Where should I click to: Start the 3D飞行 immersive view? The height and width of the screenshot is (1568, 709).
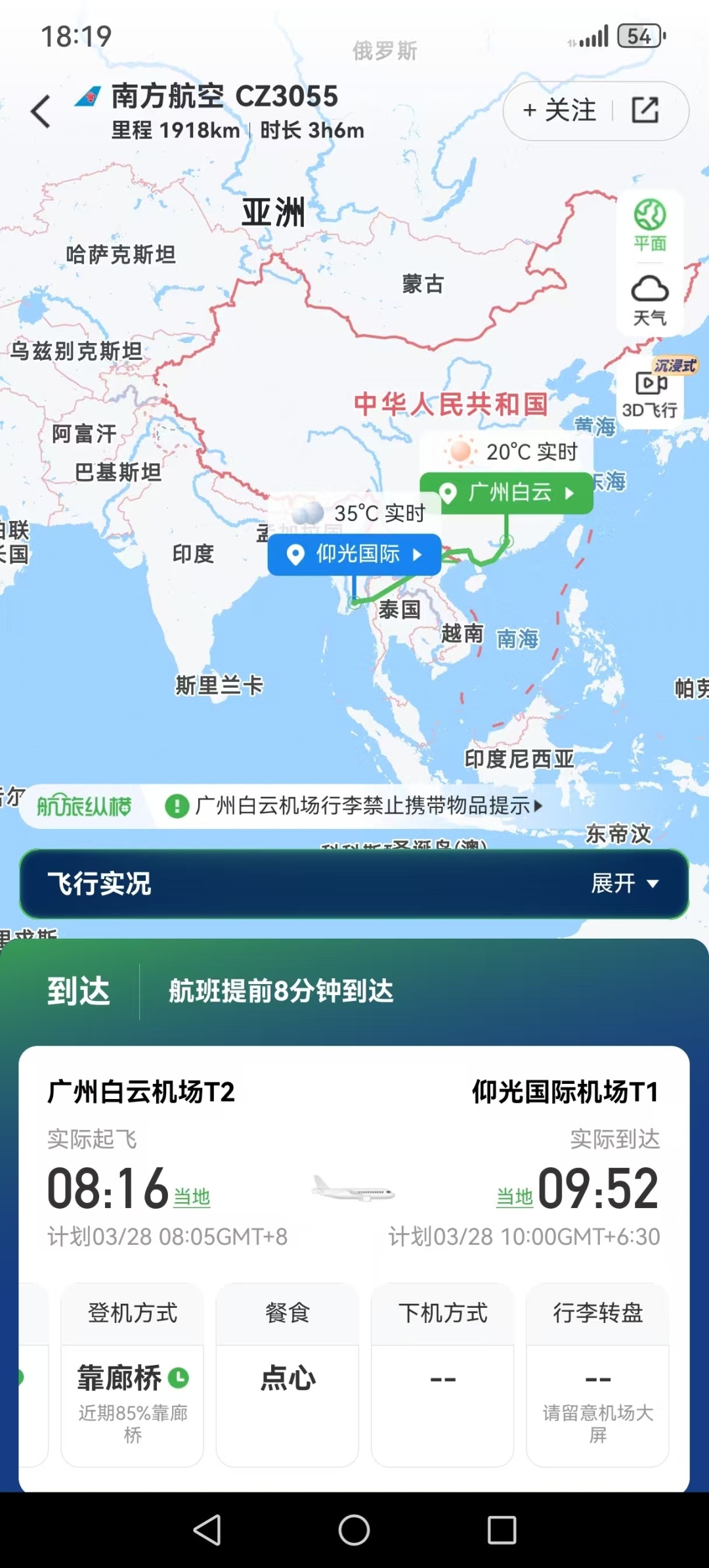tap(649, 393)
